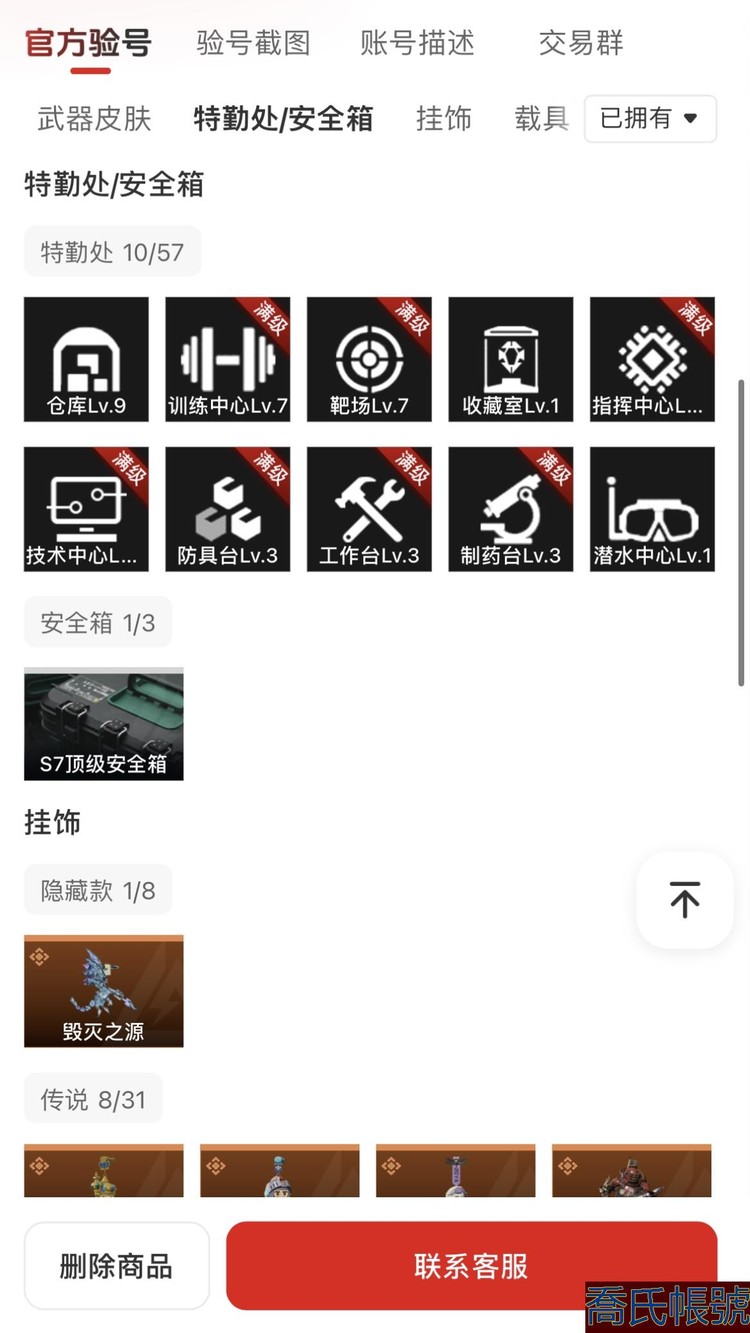Click the 防具台Lv.3 armor station icon
750x1333 pixels.
click(227, 508)
